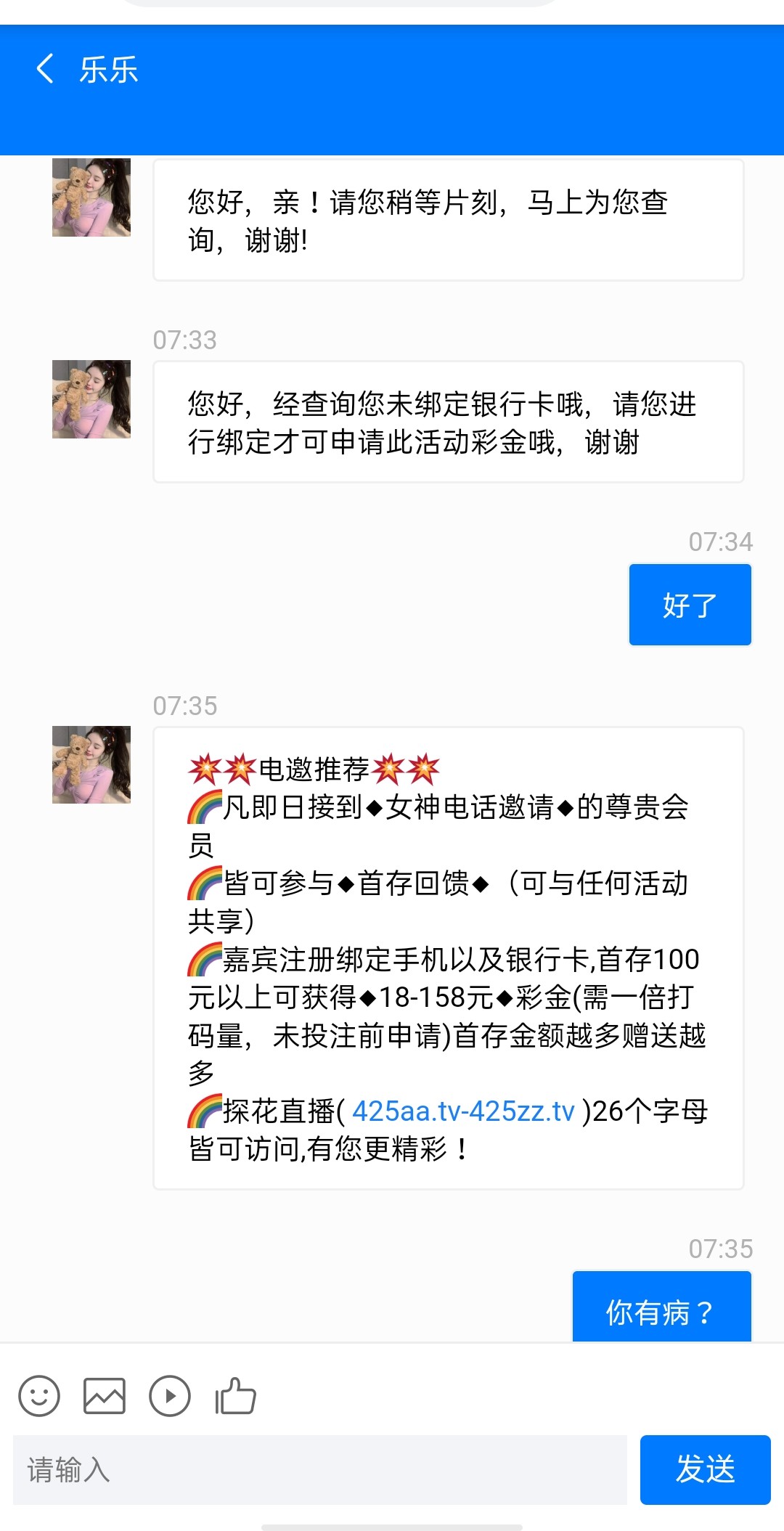The width and height of the screenshot is (784, 1531).
Task: Open the 425aa.tv-425zz.tv link
Action: pyautogui.click(x=463, y=1111)
